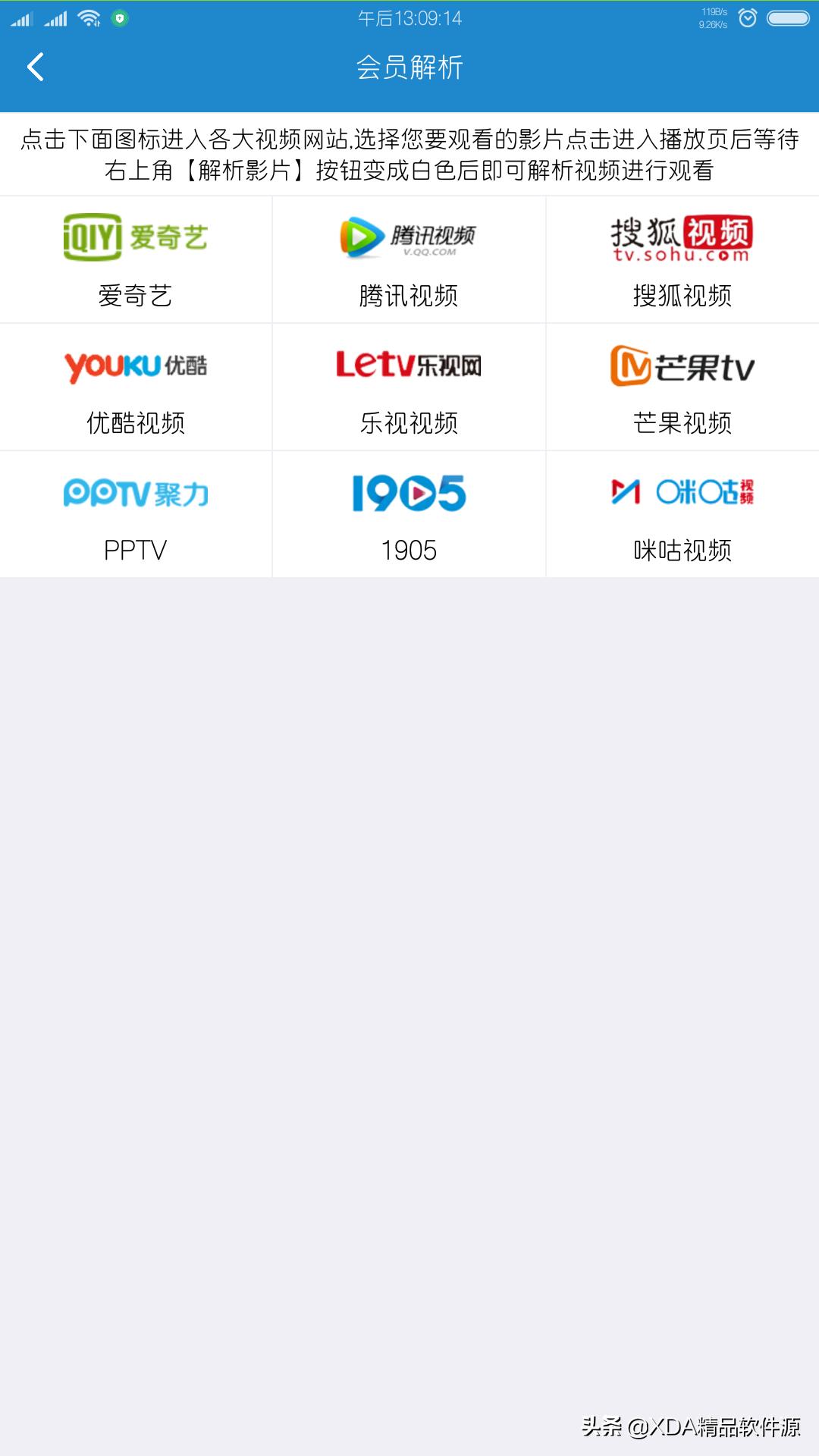Tap the 腾讯视频 text label
819x1456 pixels.
(x=409, y=297)
